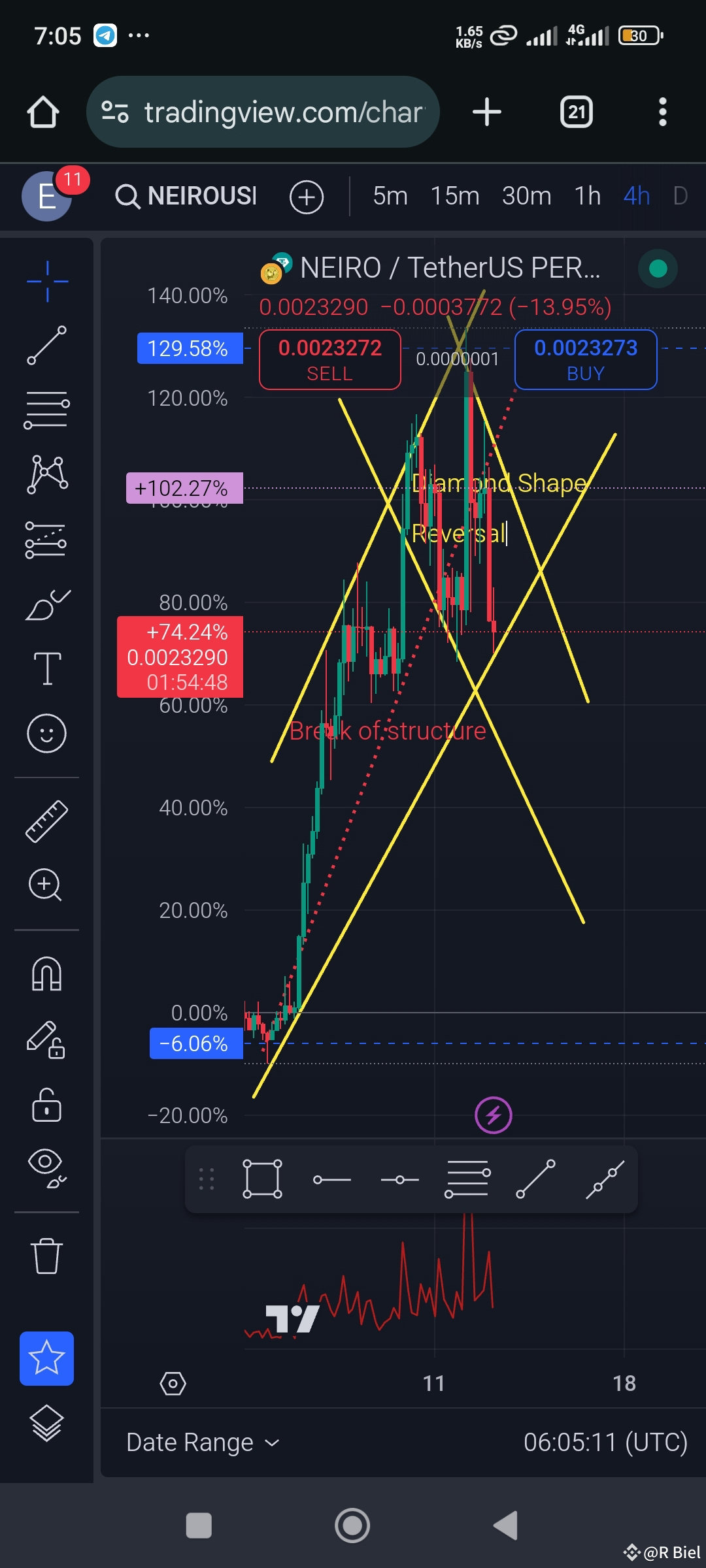Open the Date Range dropdown
This screenshot has width=706, height=1568.
tap(203, 1442)
